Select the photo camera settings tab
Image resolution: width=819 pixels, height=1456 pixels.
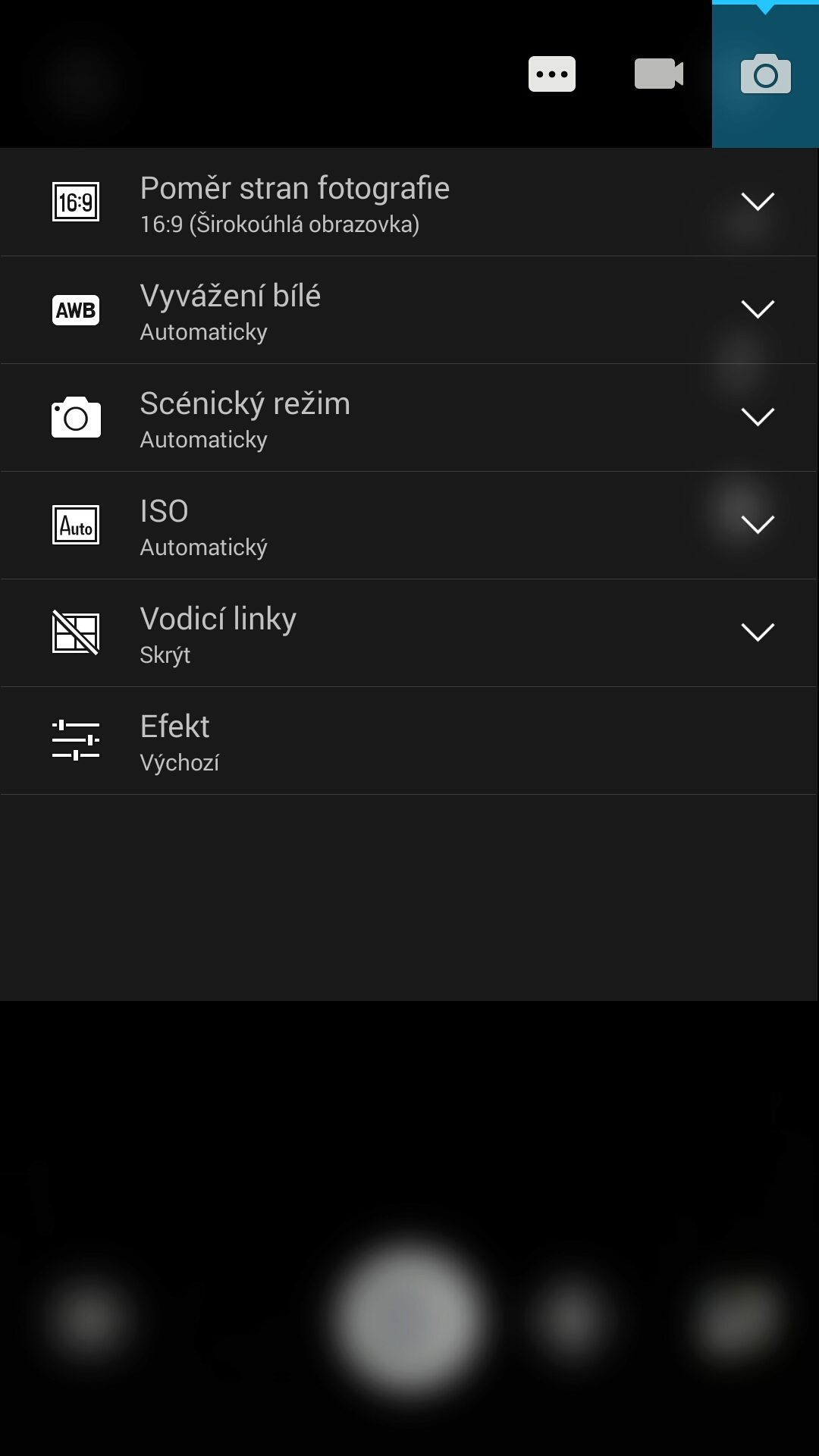click(765, 74)
